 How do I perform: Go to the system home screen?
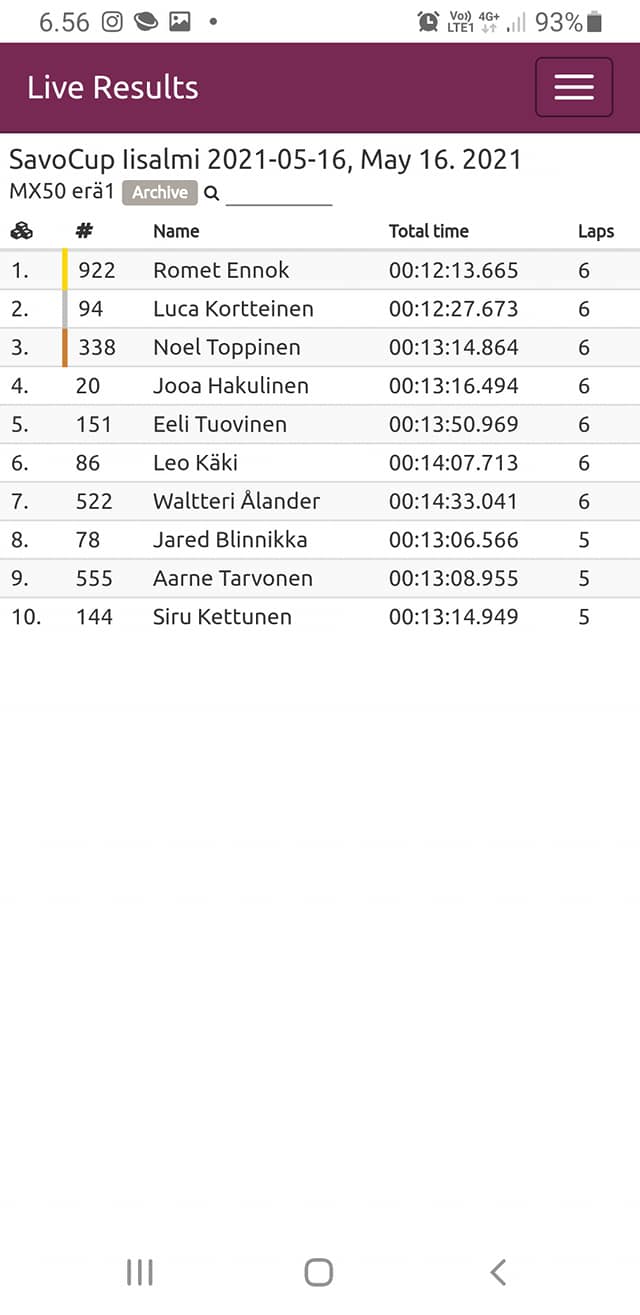point(319,1272)
